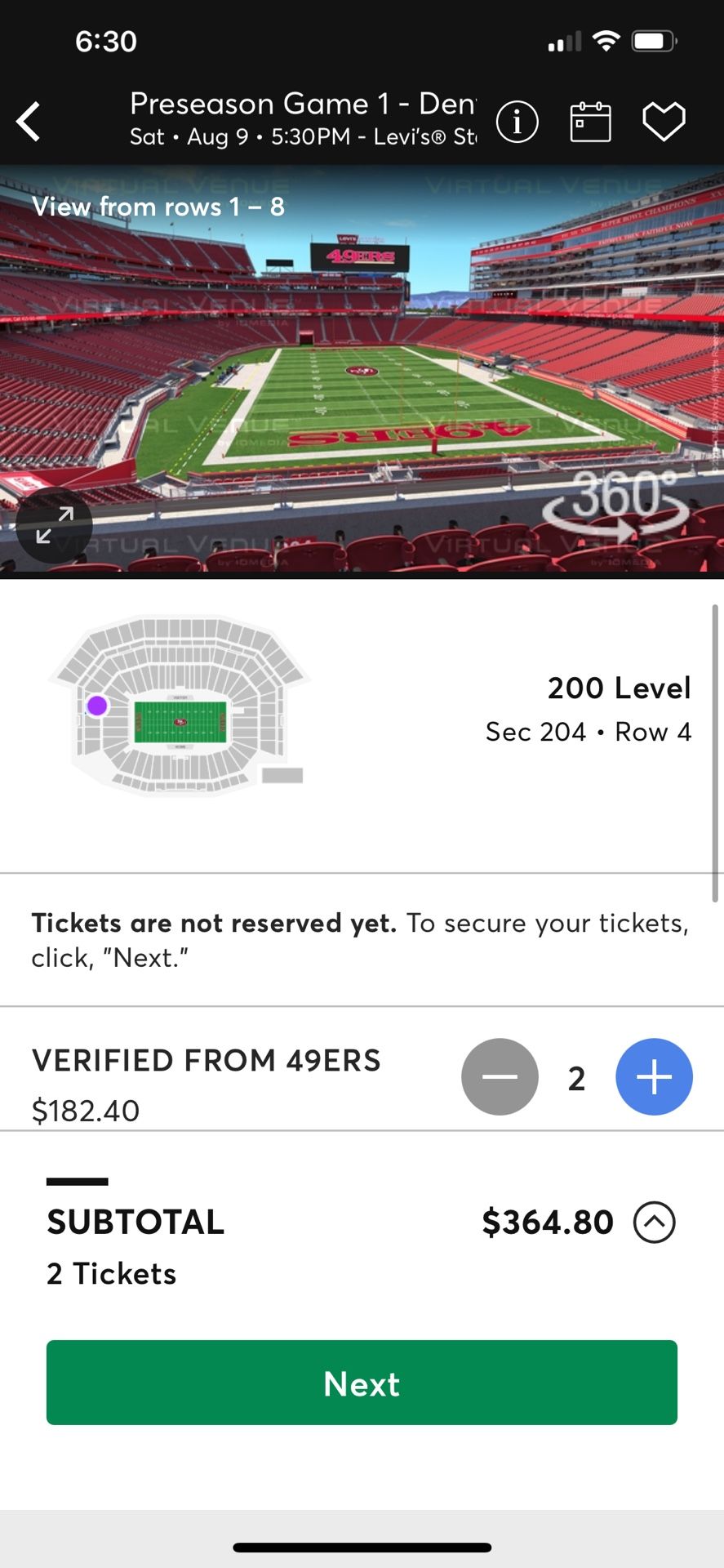Screen dimensions: 724x1568
Task: Select the purple seat marker on the map
Action: [97, 704]
